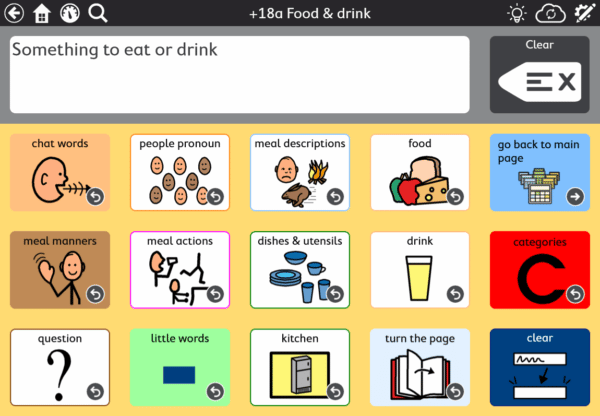The height and width of the screenshot is (416, 600).
Task: Open the question tile
Action: (59, 366)
